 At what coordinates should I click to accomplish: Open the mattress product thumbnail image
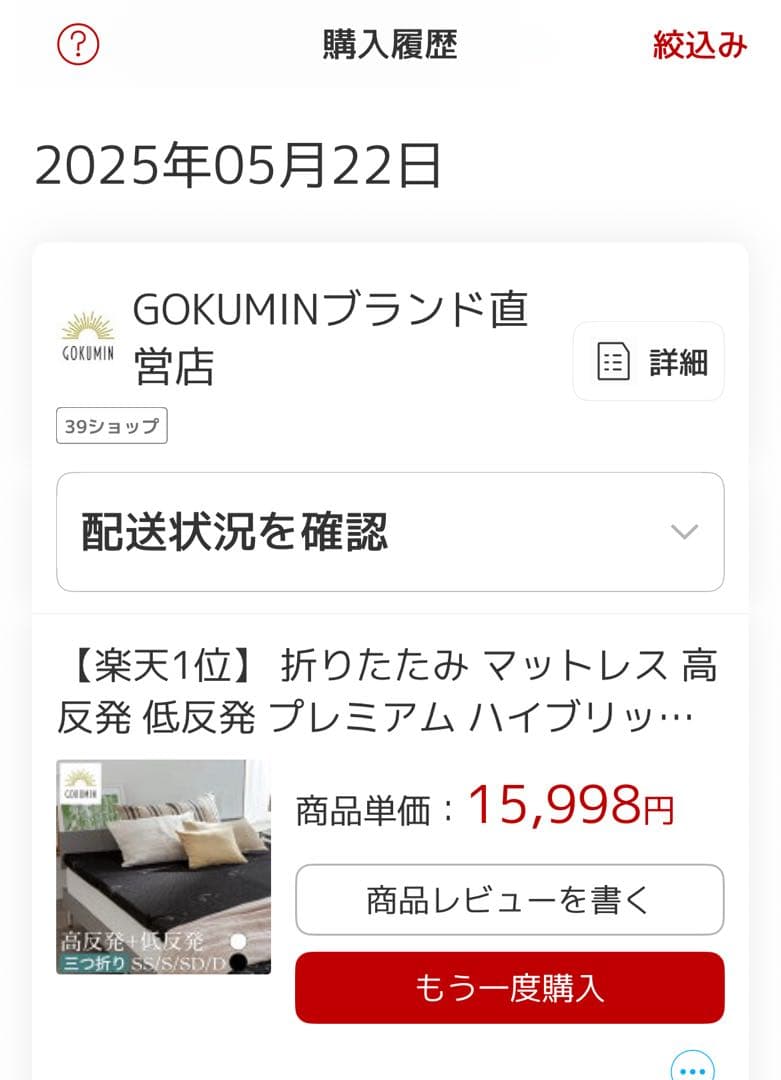coord(164,866)
